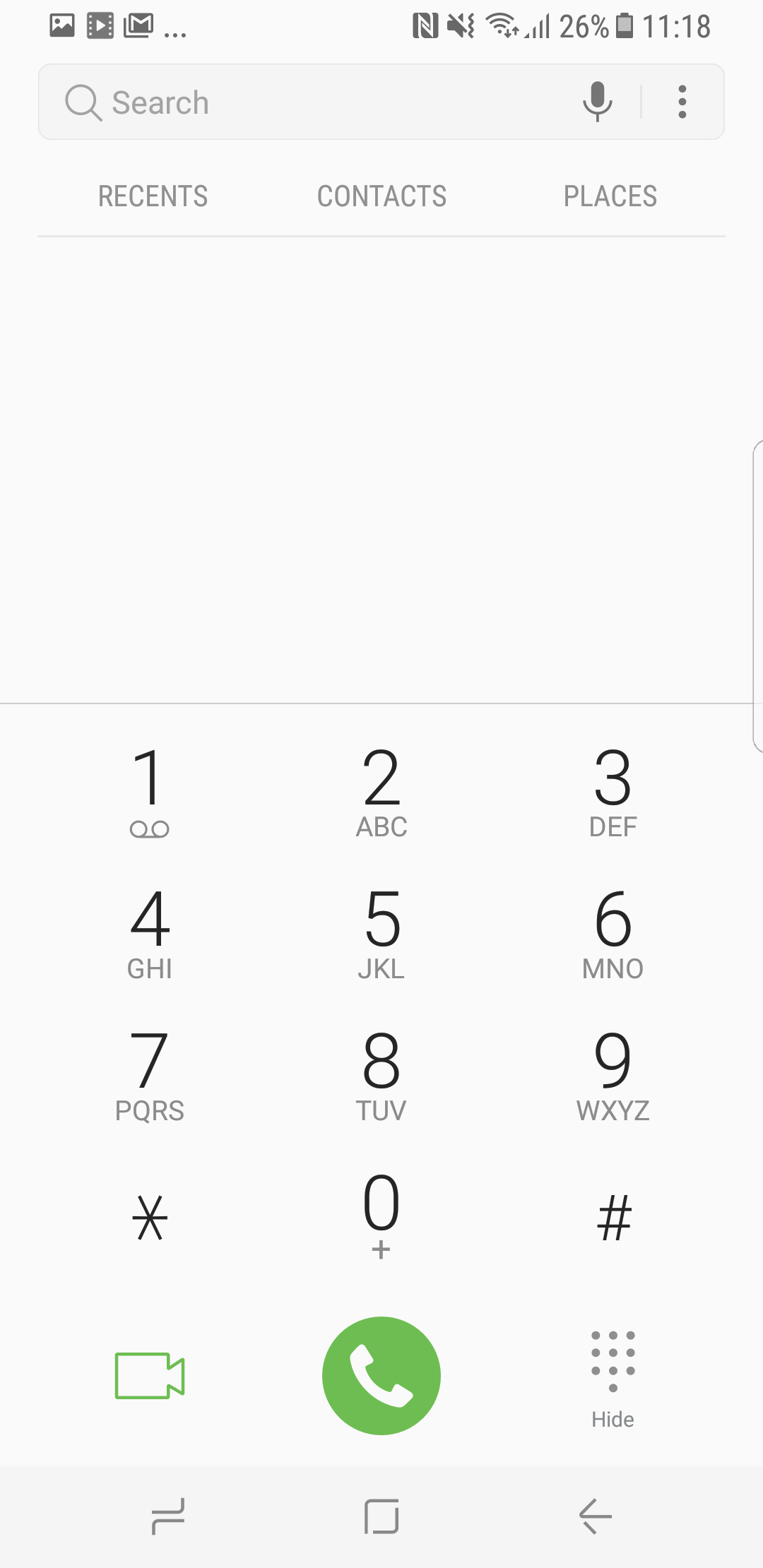The image size is (763, 1568).
Task: Open the Places tab
Action: [610, 196]
